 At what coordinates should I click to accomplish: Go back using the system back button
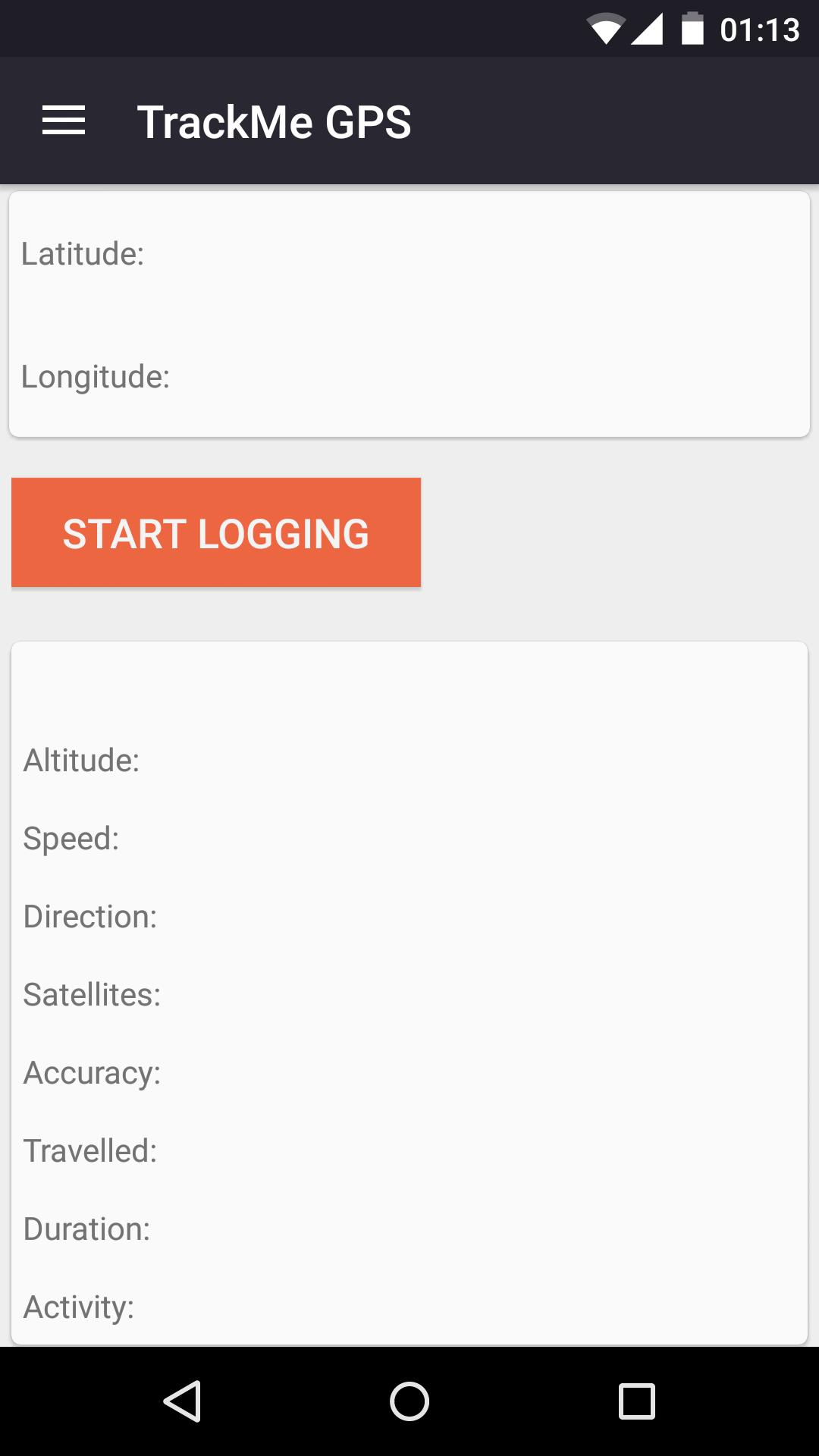(182, 1401)
